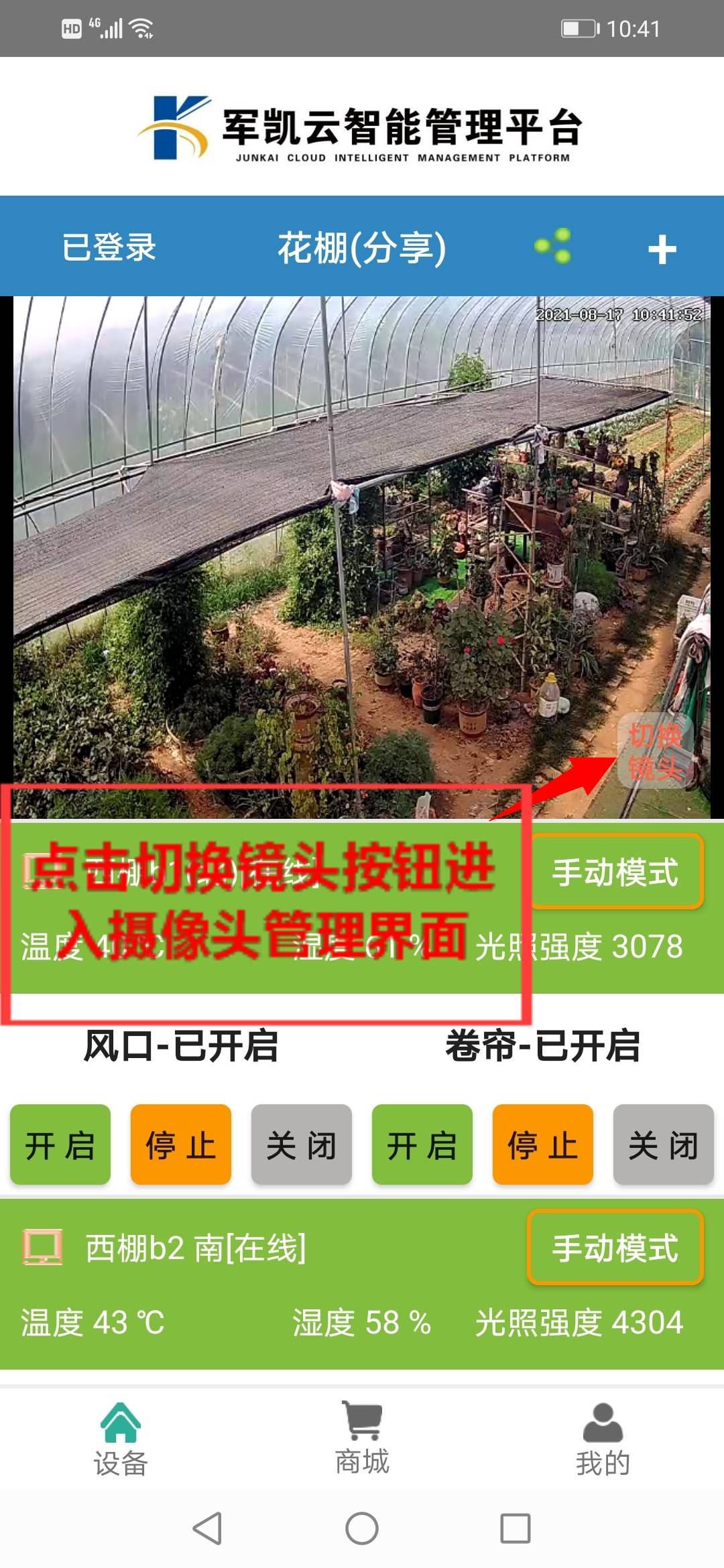Close the 风口 vent with 关闭
This screenshot has height=1568, width=724.
302,1145
